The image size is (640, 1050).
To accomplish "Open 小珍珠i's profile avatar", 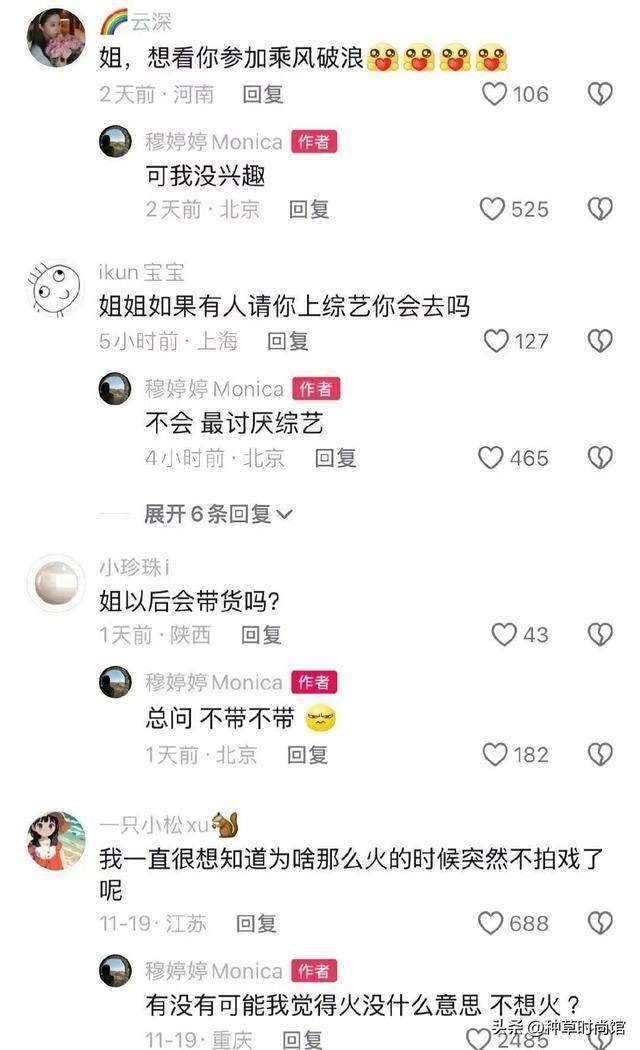I will click(x=55, y=584).
